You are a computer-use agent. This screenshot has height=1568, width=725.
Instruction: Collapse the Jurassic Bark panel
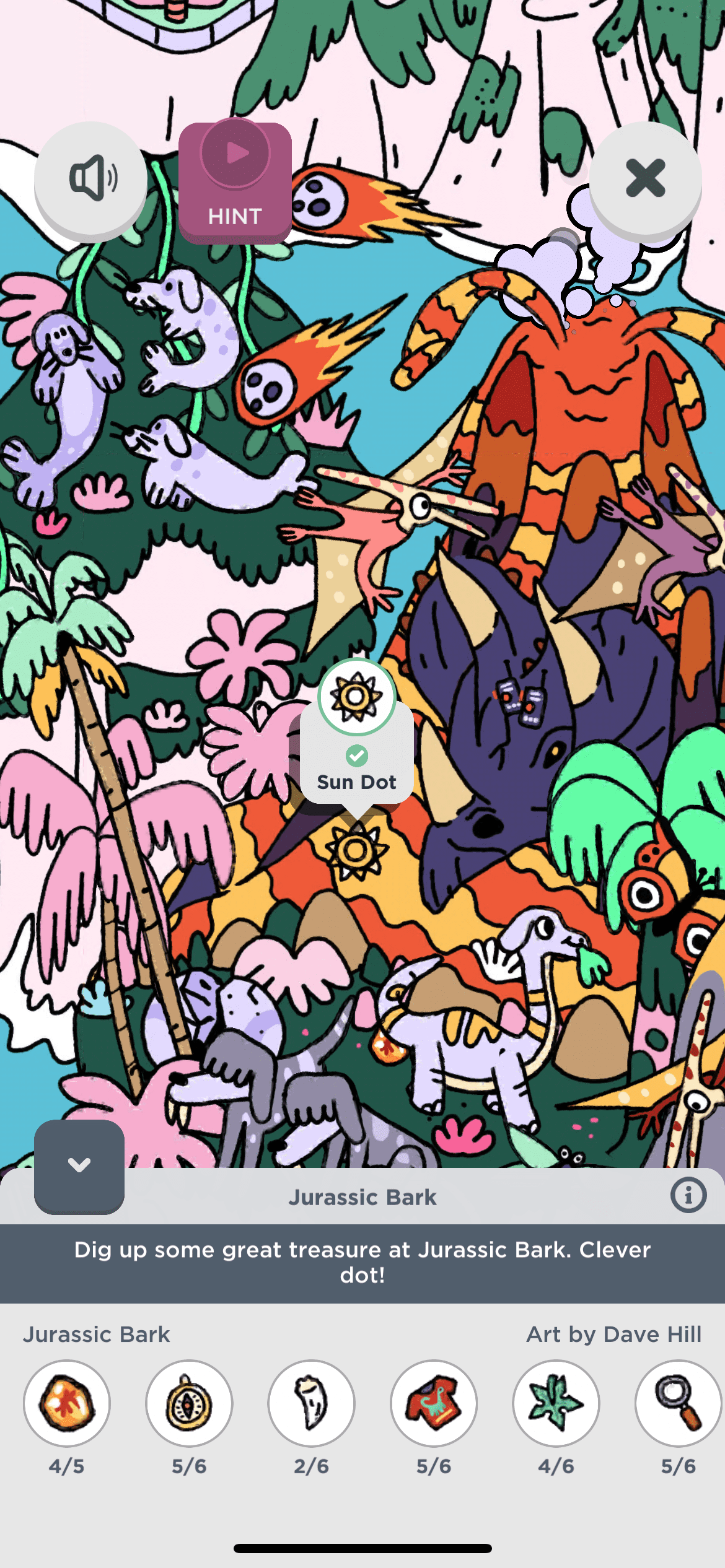(x=79, y=1166)
